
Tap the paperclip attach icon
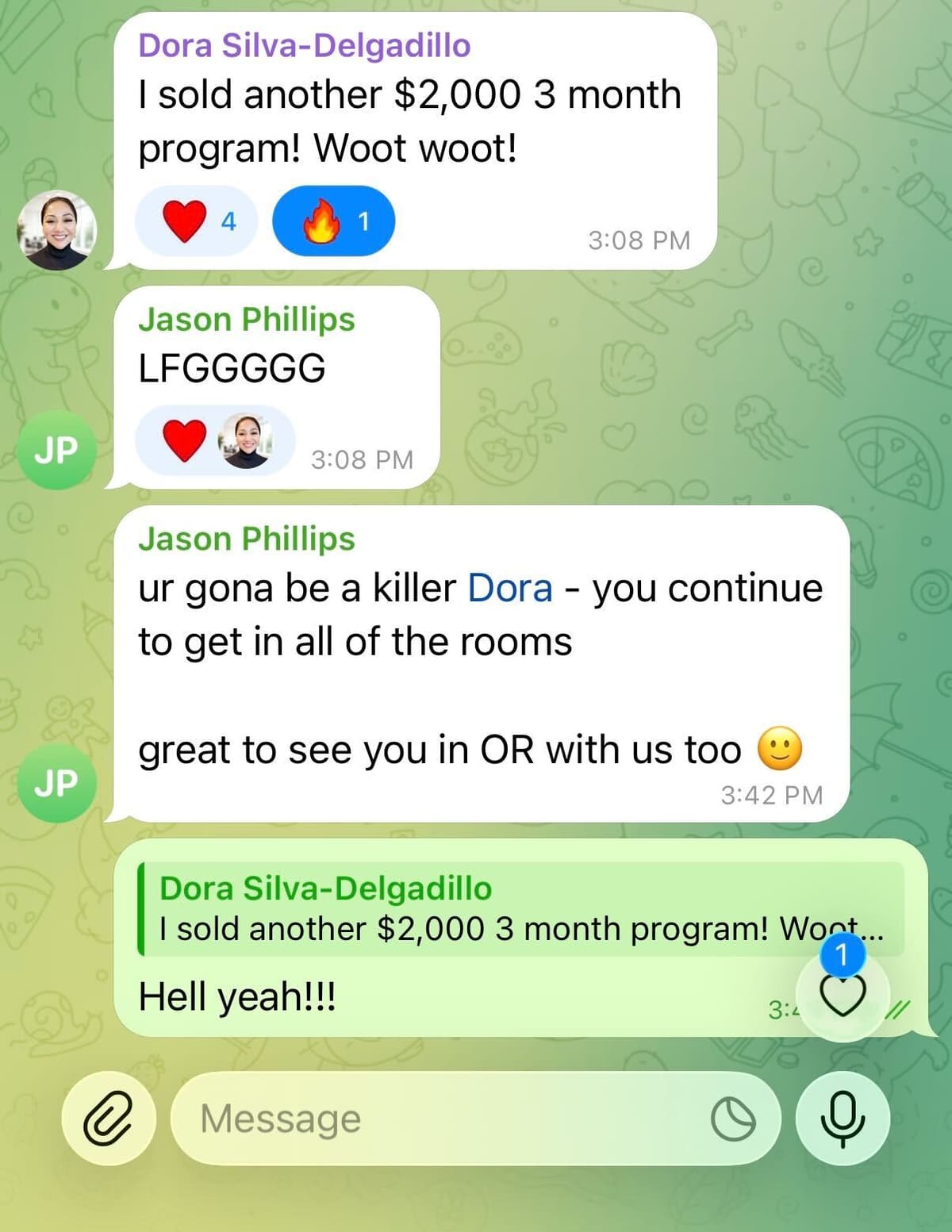tap(109, 1119)
